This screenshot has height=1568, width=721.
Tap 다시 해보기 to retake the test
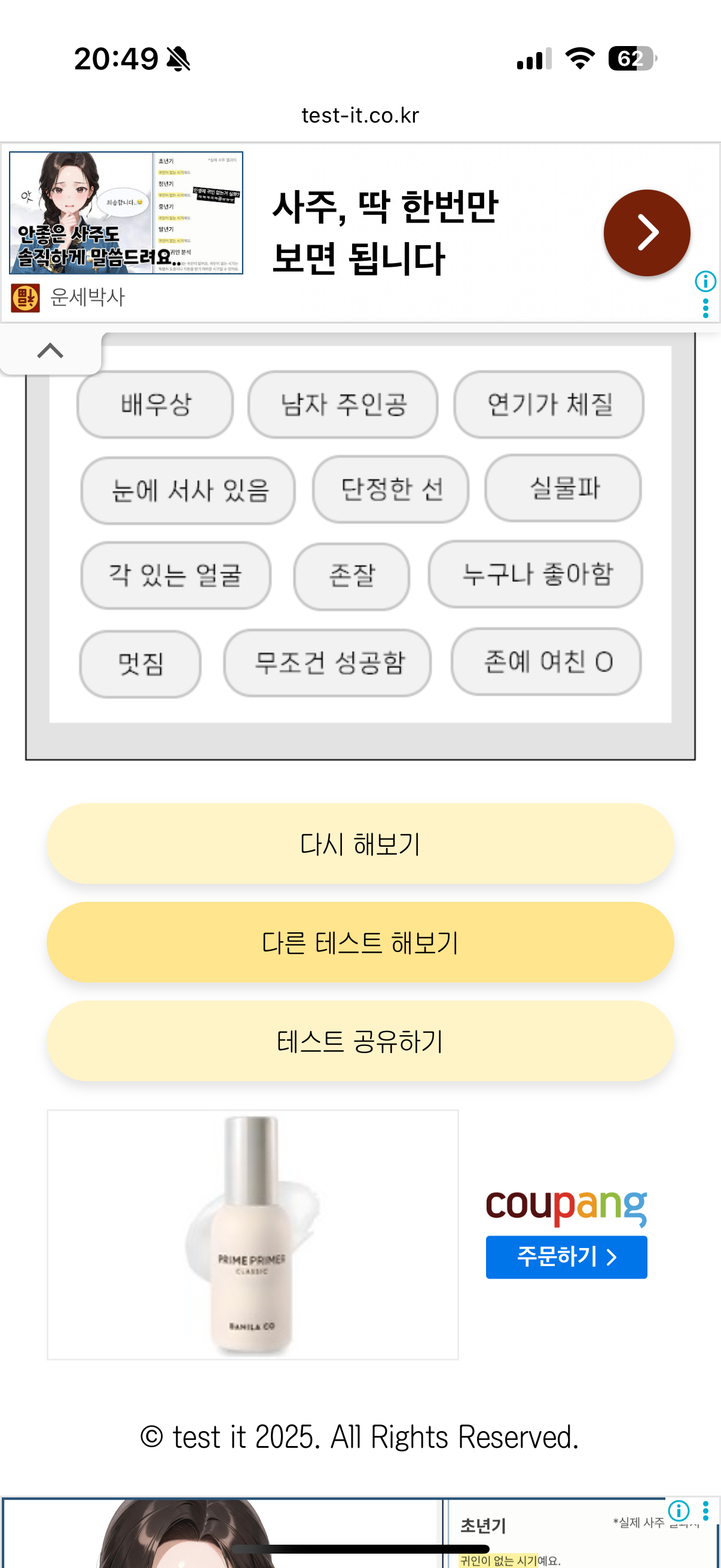[360, 844]
